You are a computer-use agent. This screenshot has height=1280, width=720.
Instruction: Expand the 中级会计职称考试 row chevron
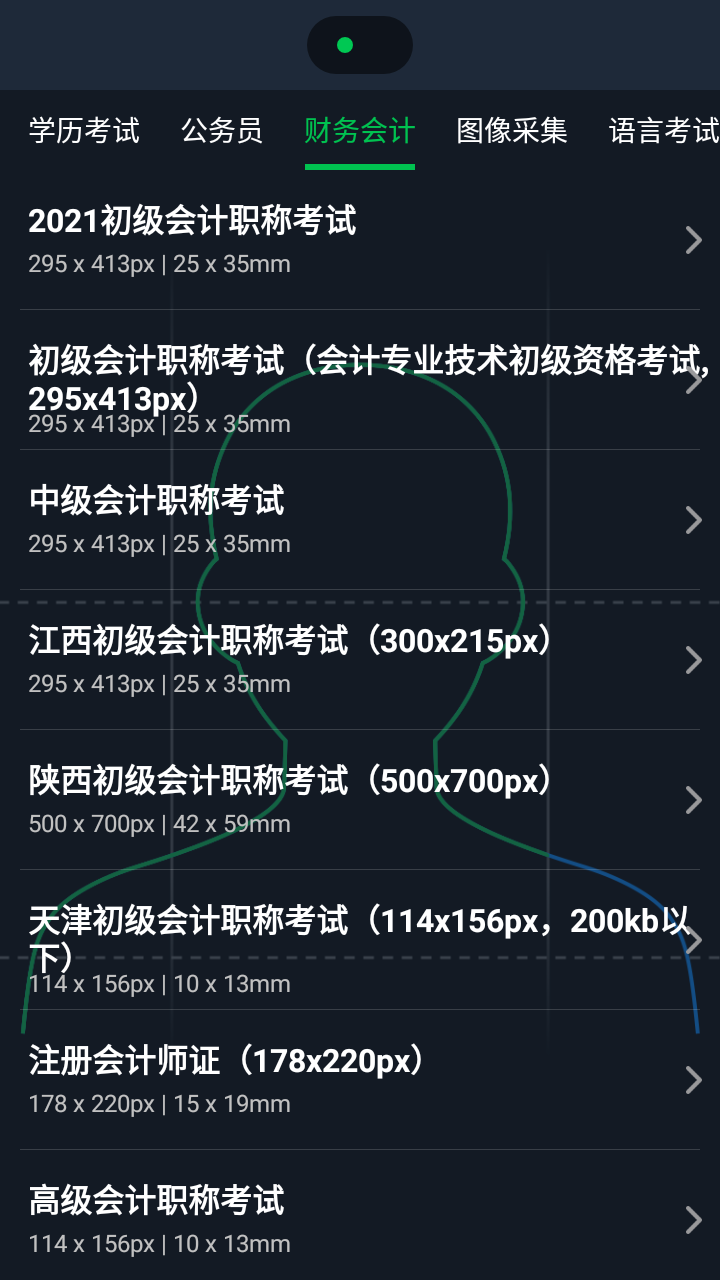click(x=692, y=520)
